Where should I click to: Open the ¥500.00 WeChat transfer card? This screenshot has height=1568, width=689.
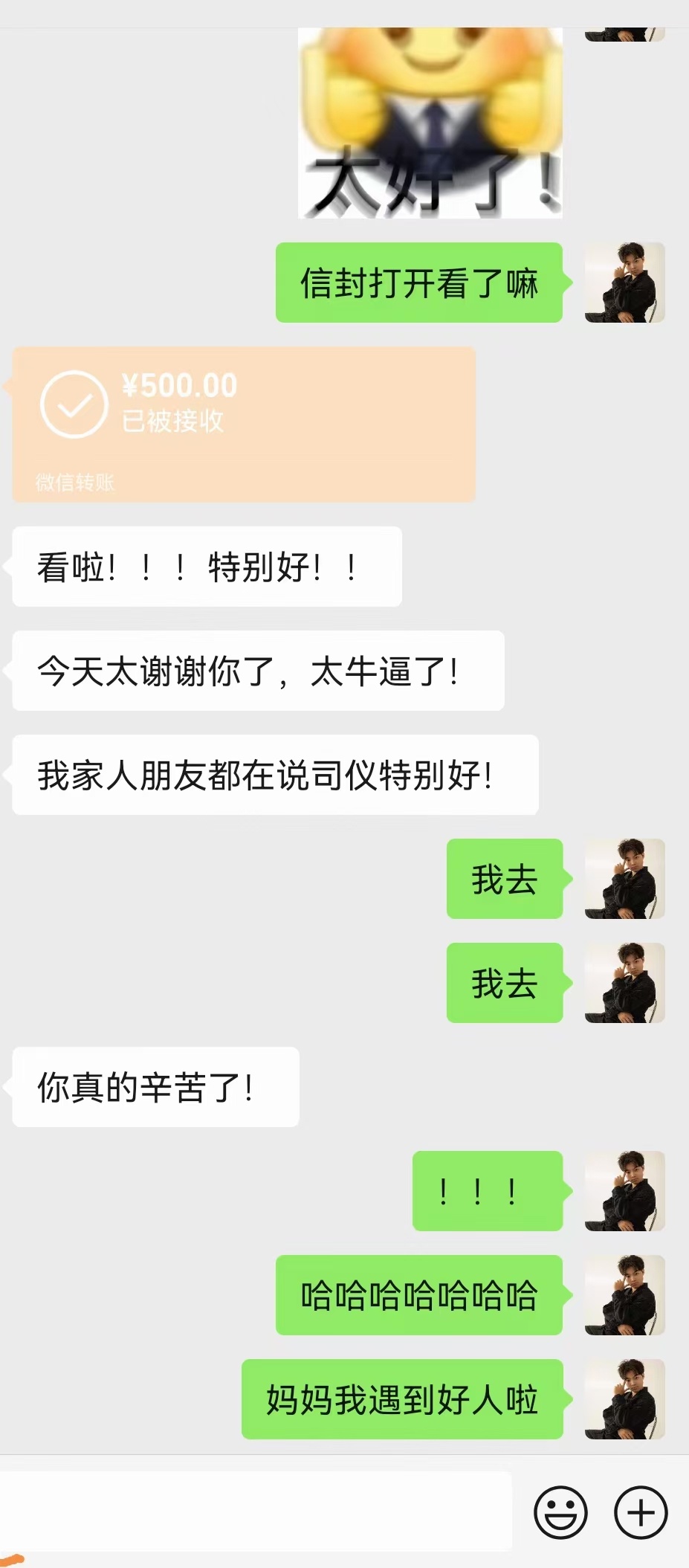click(244, 425)
